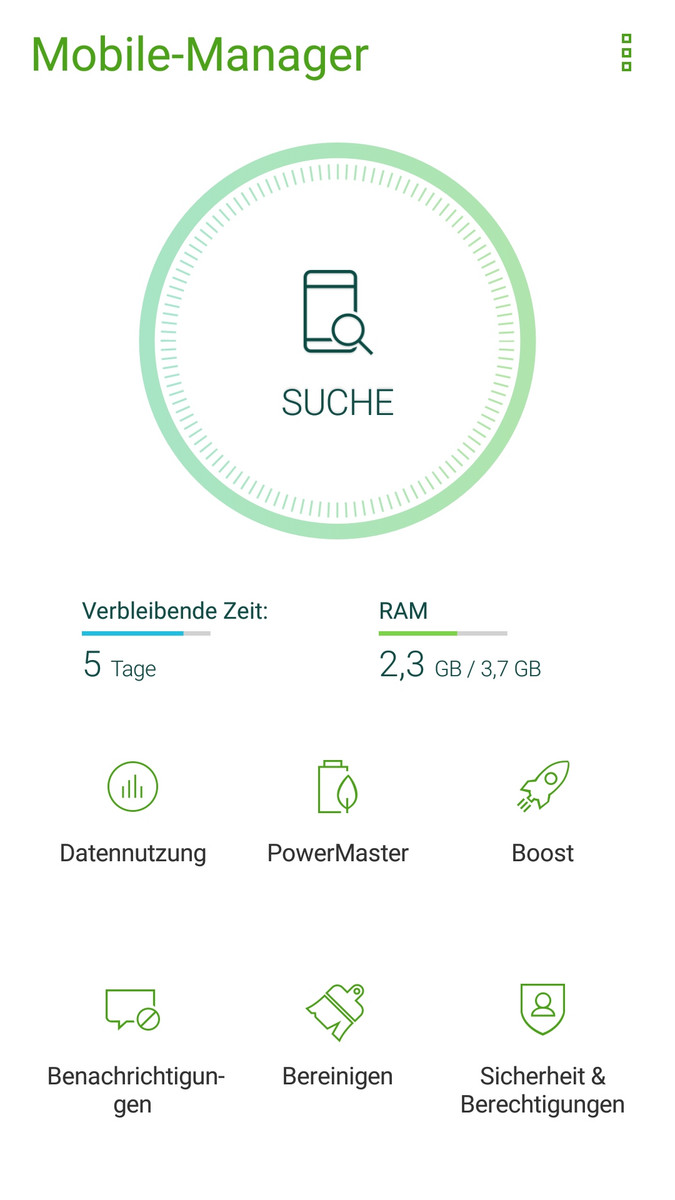Start the SUCHE device scan
Image resolution: width=675 pixels, height=1200 pixels.
pos(338,341)
